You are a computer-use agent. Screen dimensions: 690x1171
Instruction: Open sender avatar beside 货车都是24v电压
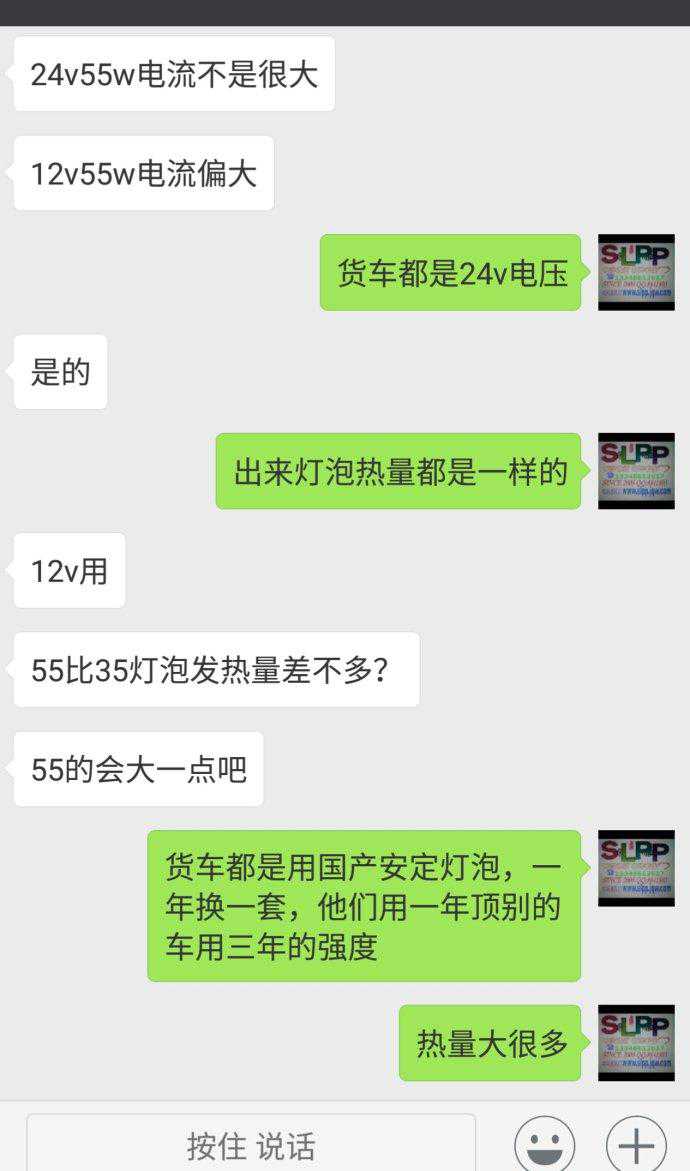636,272
